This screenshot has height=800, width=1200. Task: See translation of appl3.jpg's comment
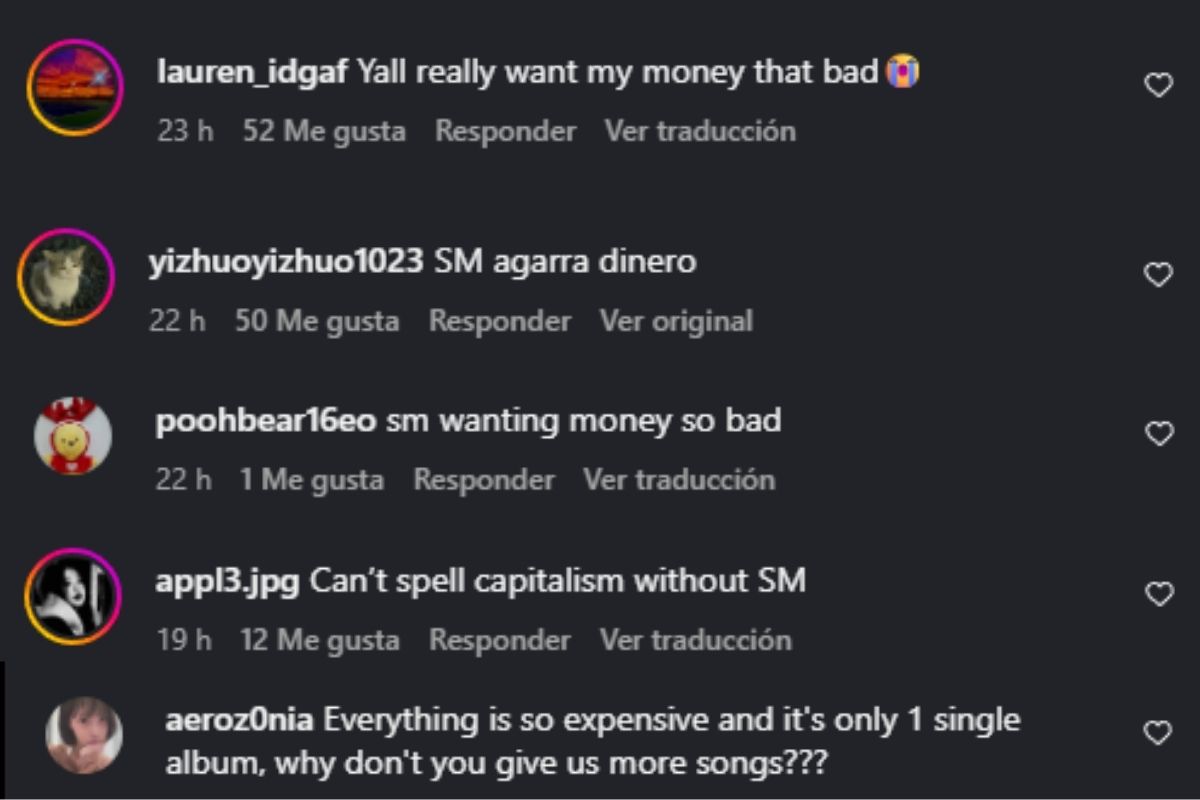695,640
